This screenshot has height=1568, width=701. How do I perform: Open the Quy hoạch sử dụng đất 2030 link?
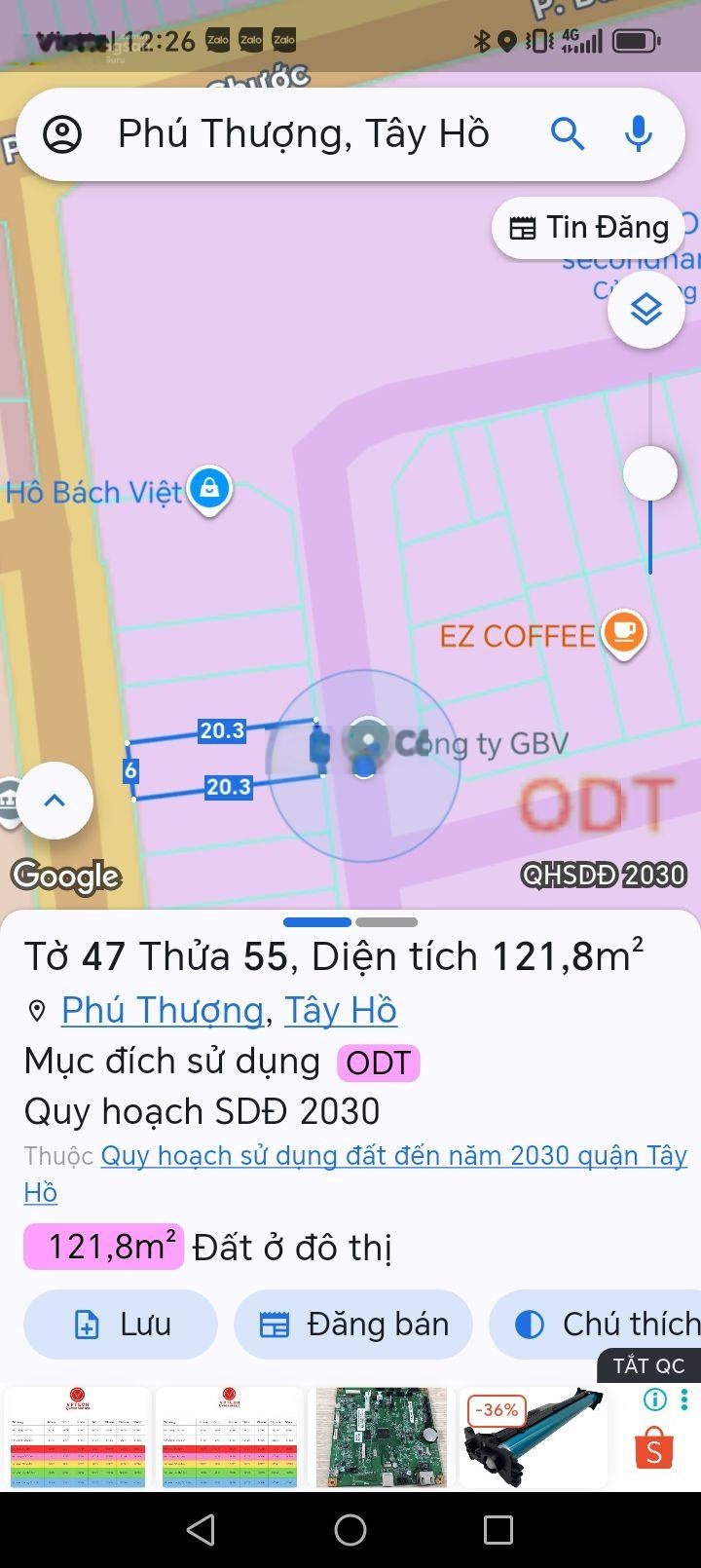pyautogui.click(x=393, y=1156)
